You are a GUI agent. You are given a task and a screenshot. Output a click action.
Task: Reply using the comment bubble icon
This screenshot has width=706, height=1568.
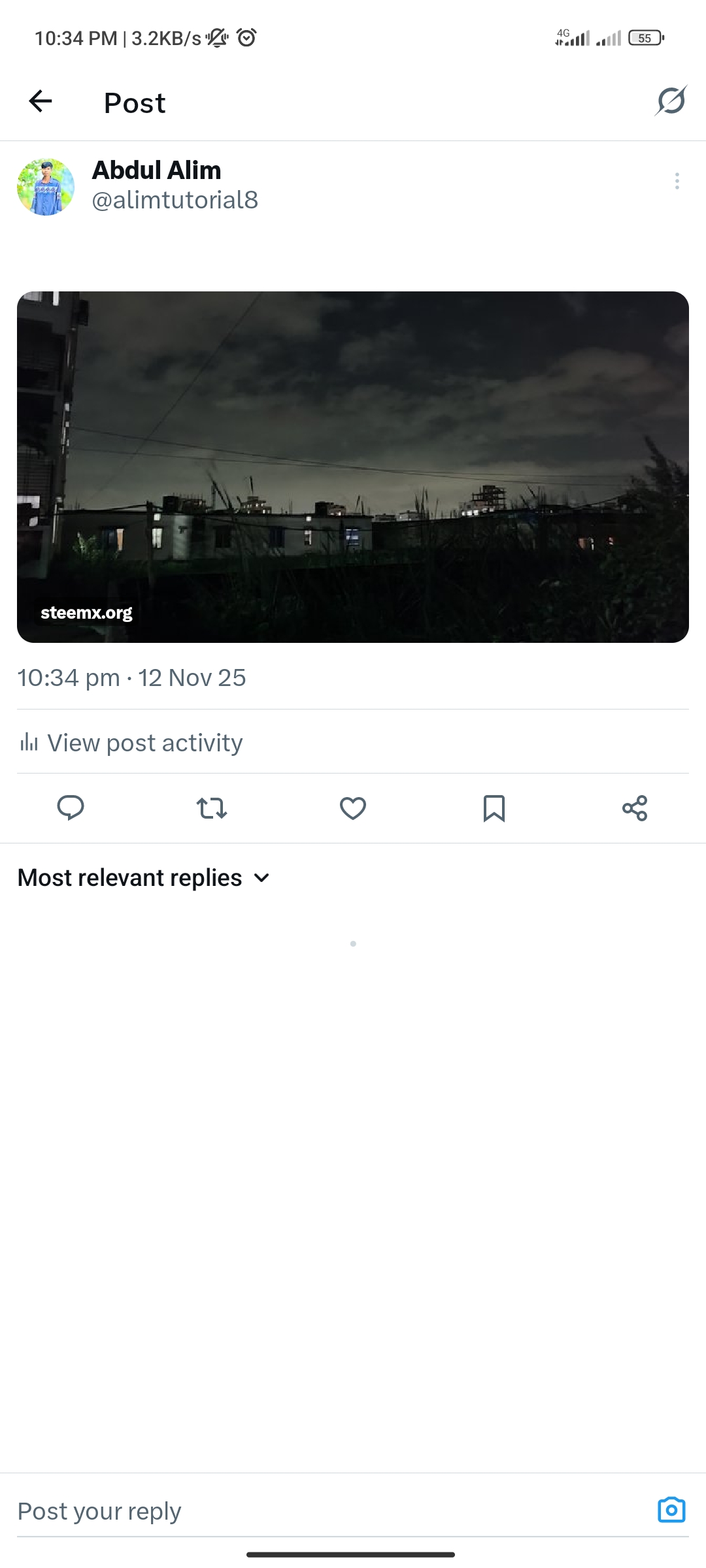71,808
